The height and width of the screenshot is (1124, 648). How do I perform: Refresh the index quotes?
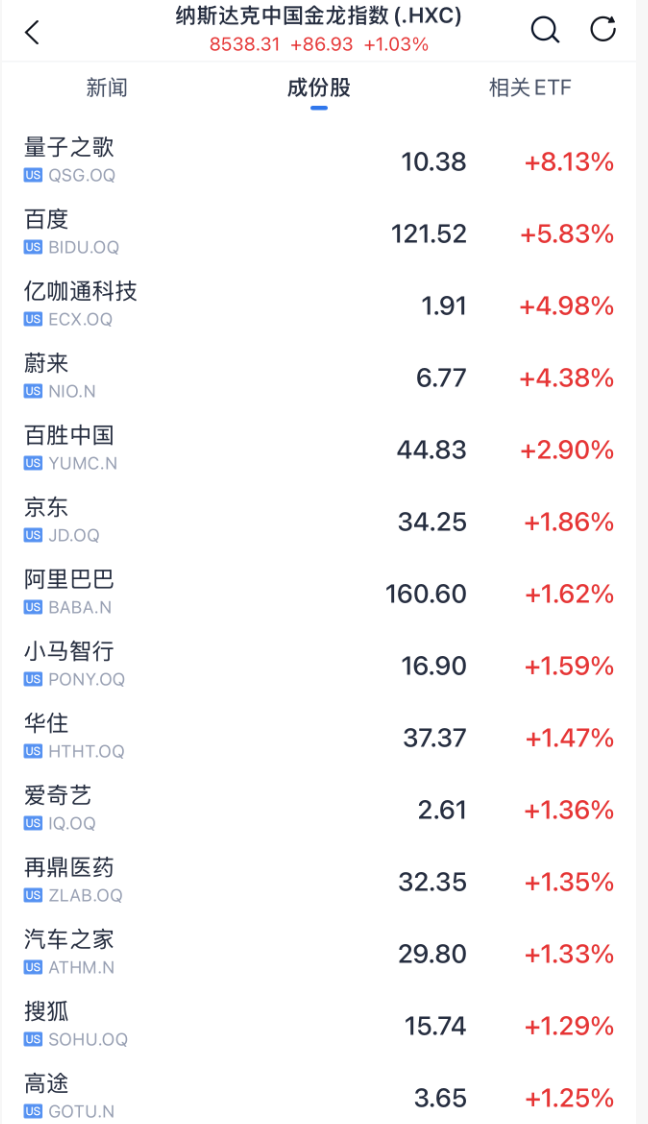click(x=603, y=29)
